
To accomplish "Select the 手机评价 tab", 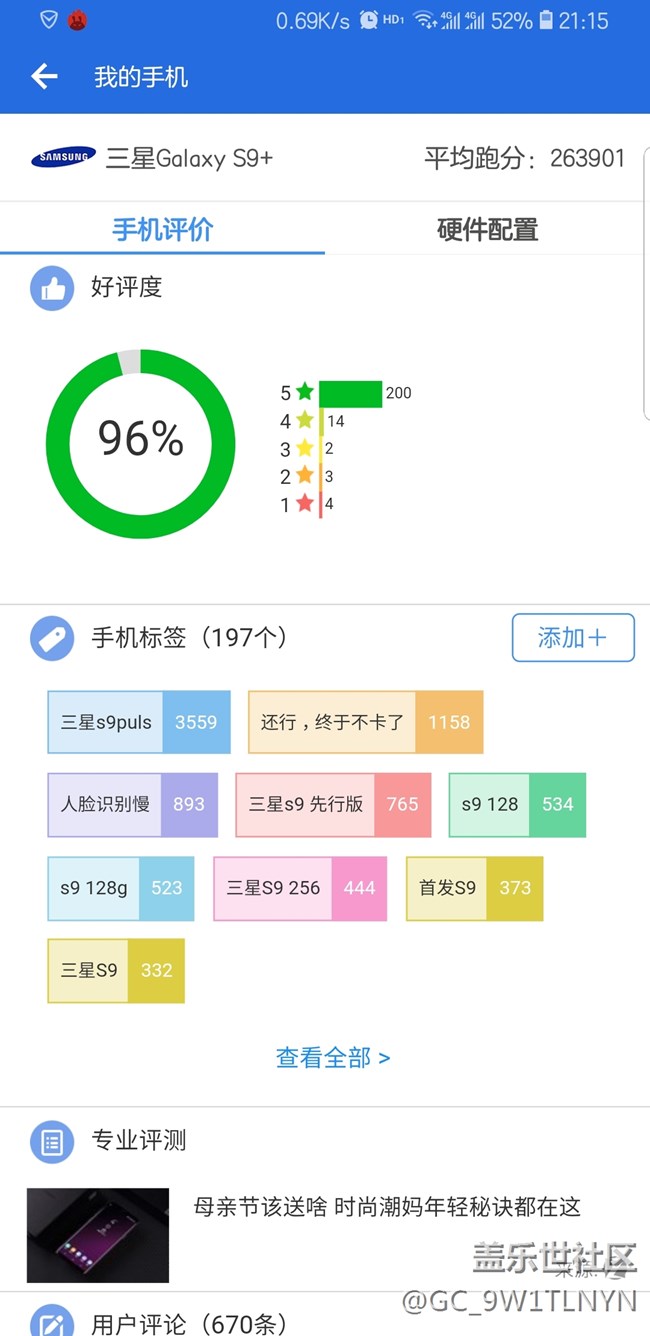I will click(162, 229).
